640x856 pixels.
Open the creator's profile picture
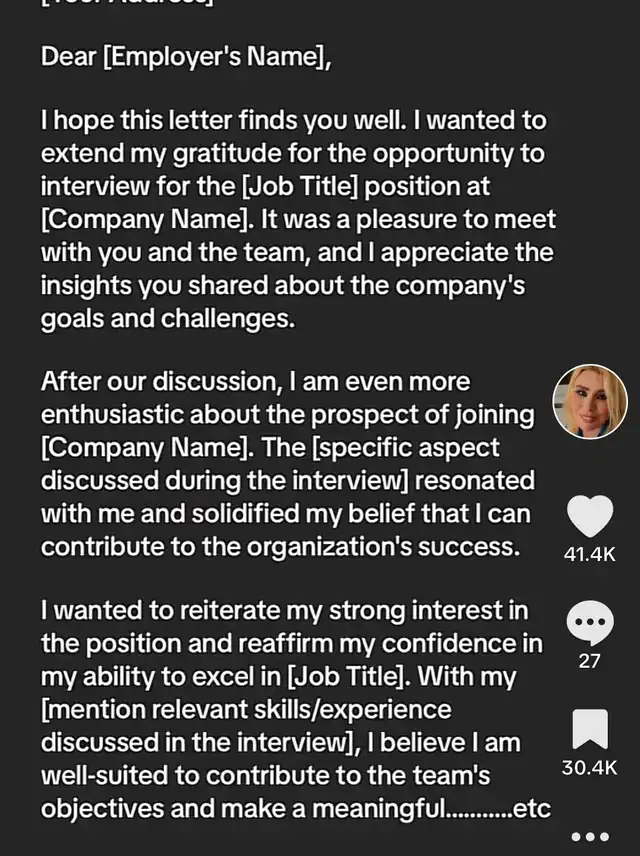pyautogui.click(x=590, y=401)
